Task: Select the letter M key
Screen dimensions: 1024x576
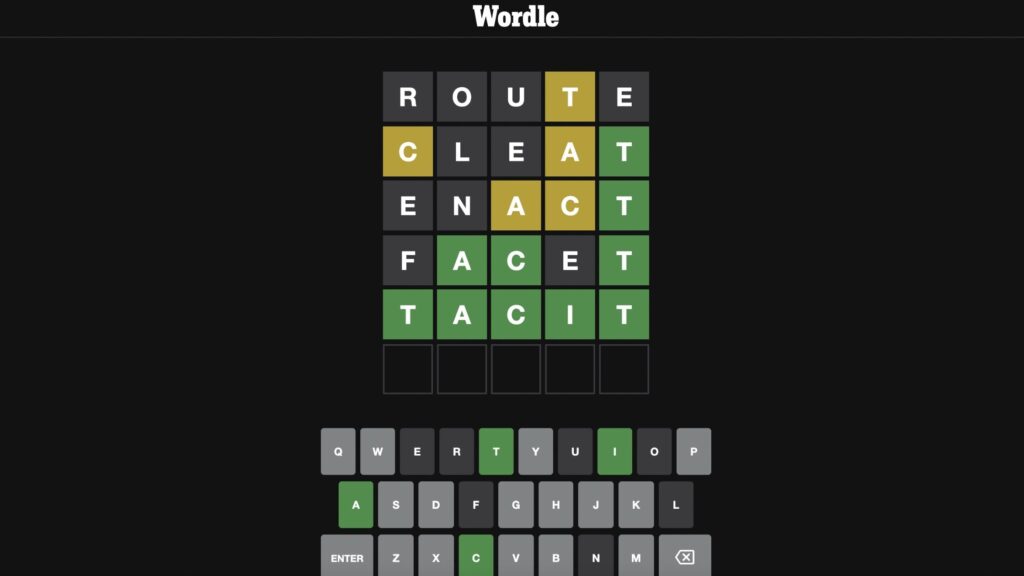Action: pyautogui.click(x=635, y=556)
